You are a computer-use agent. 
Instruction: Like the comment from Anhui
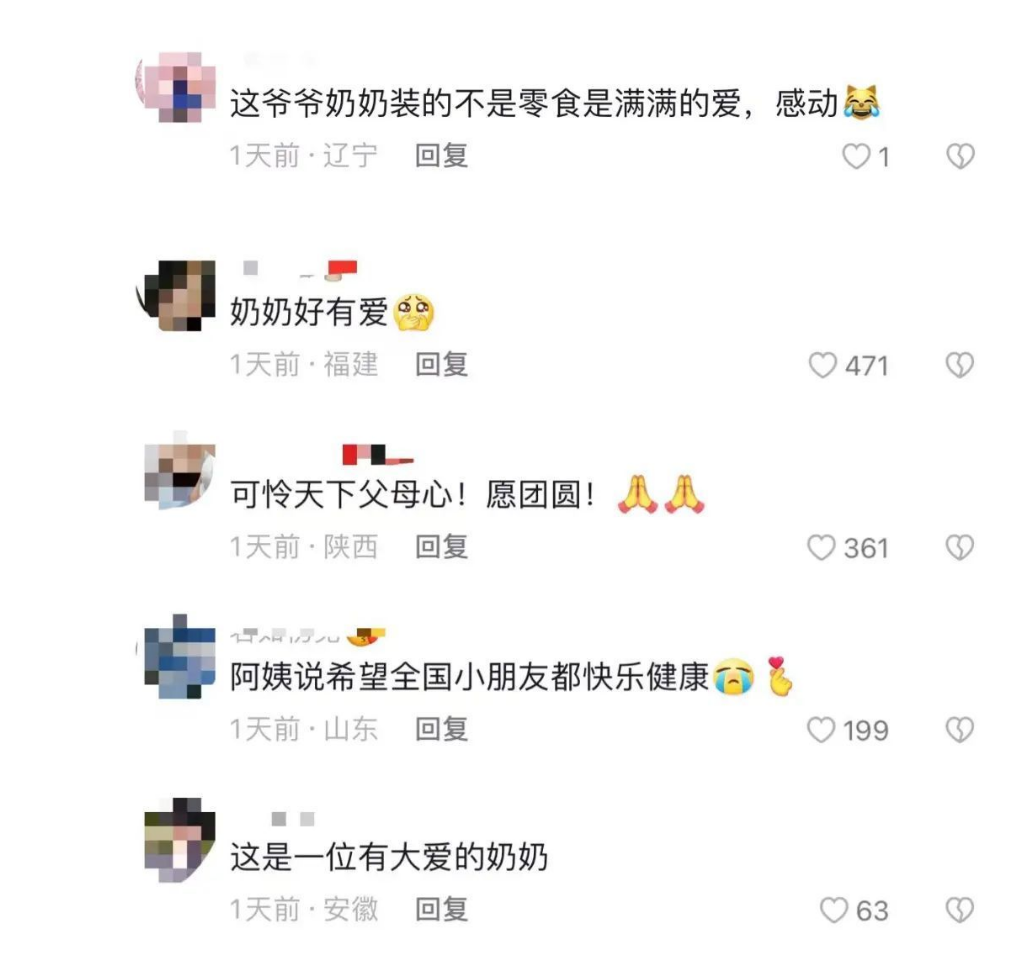(x=834, y=910)
